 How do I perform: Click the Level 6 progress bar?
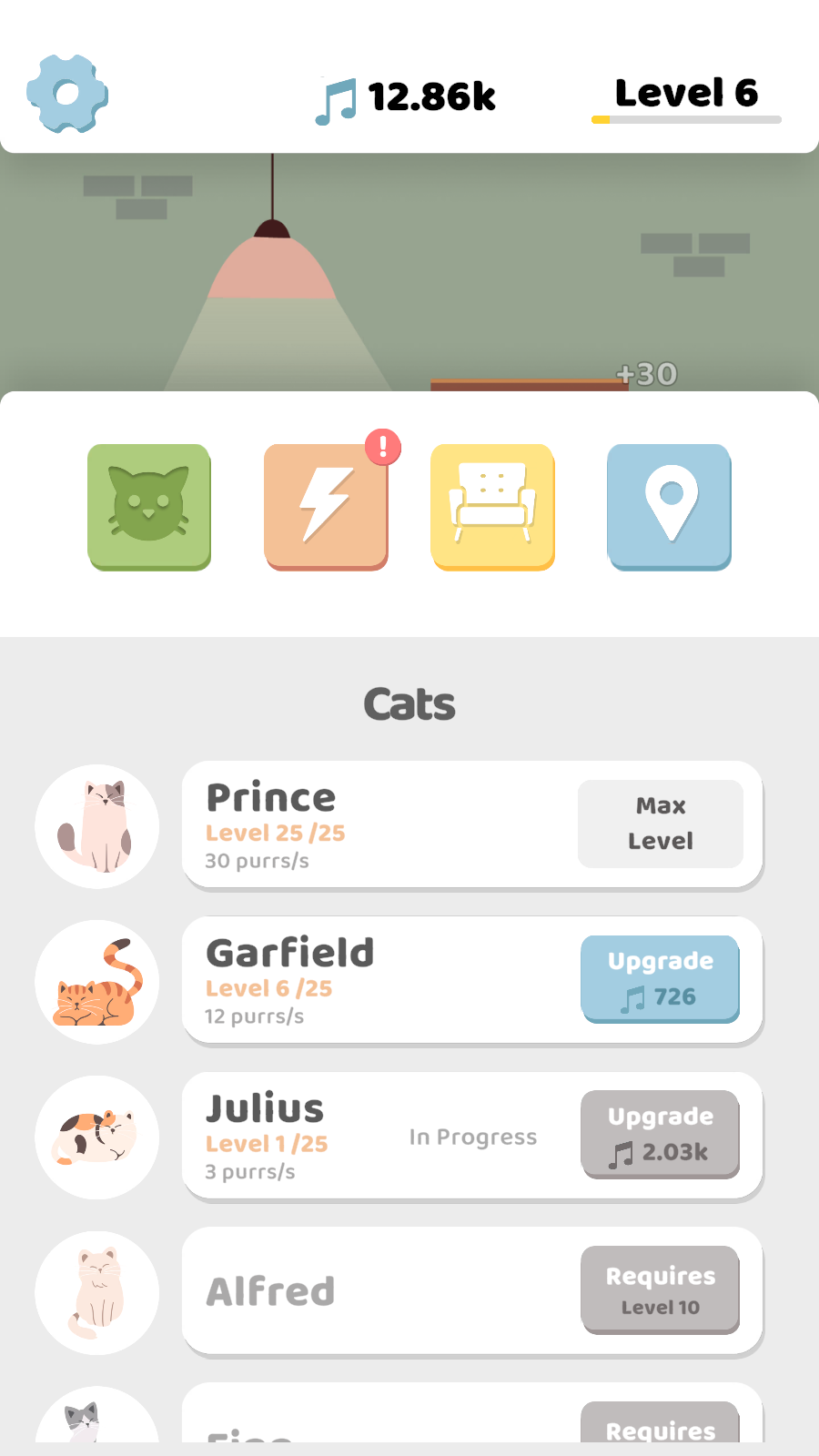coord(686,119)
